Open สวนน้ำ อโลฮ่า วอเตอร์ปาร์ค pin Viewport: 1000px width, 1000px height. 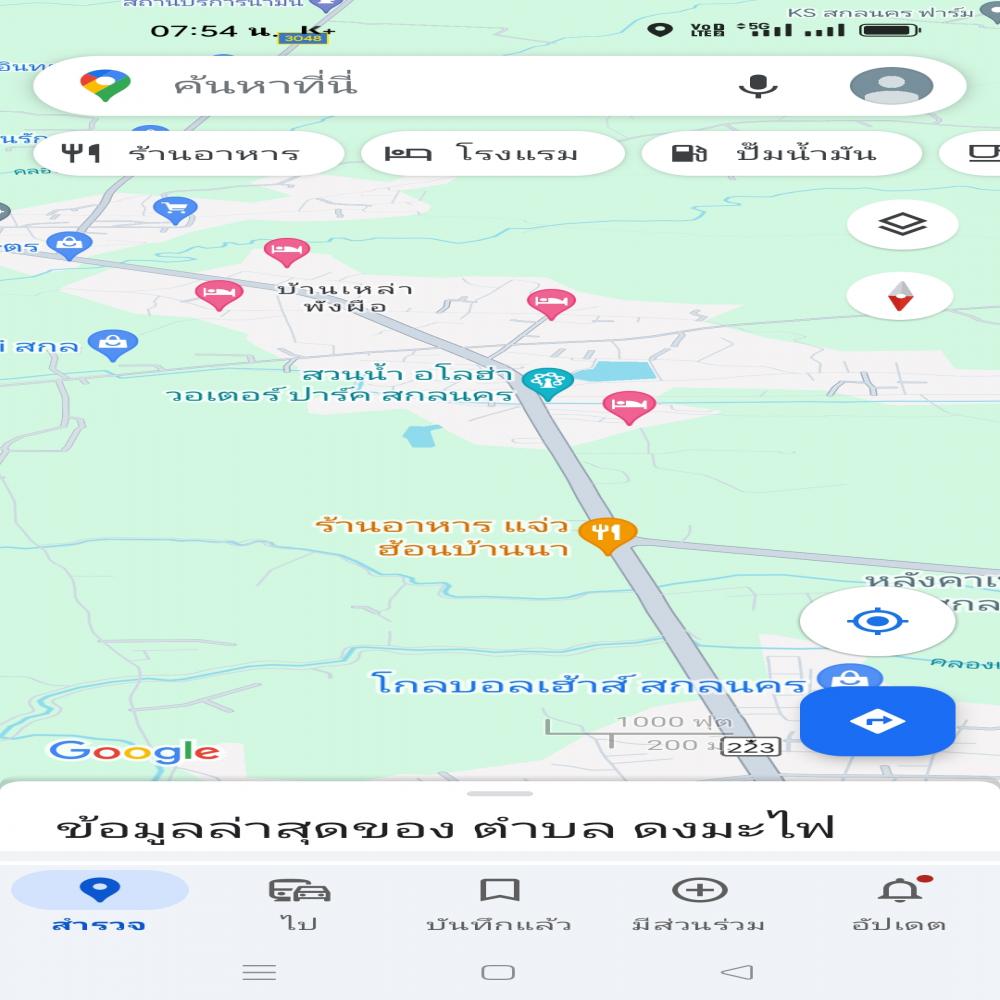[547, 382]
